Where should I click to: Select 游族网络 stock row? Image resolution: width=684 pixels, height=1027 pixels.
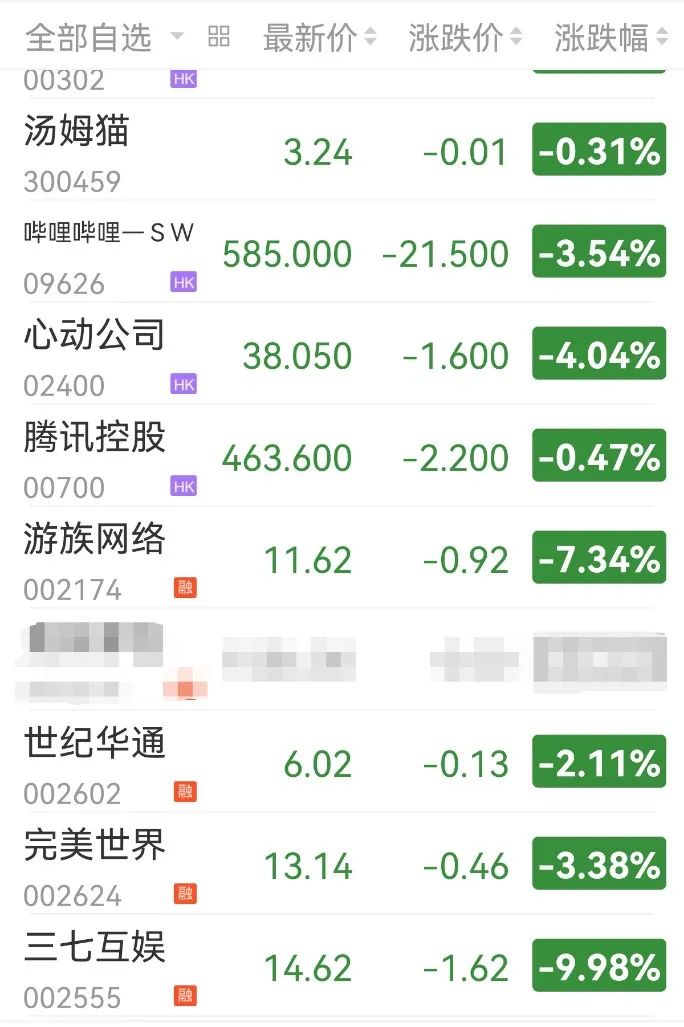[342, 558]
